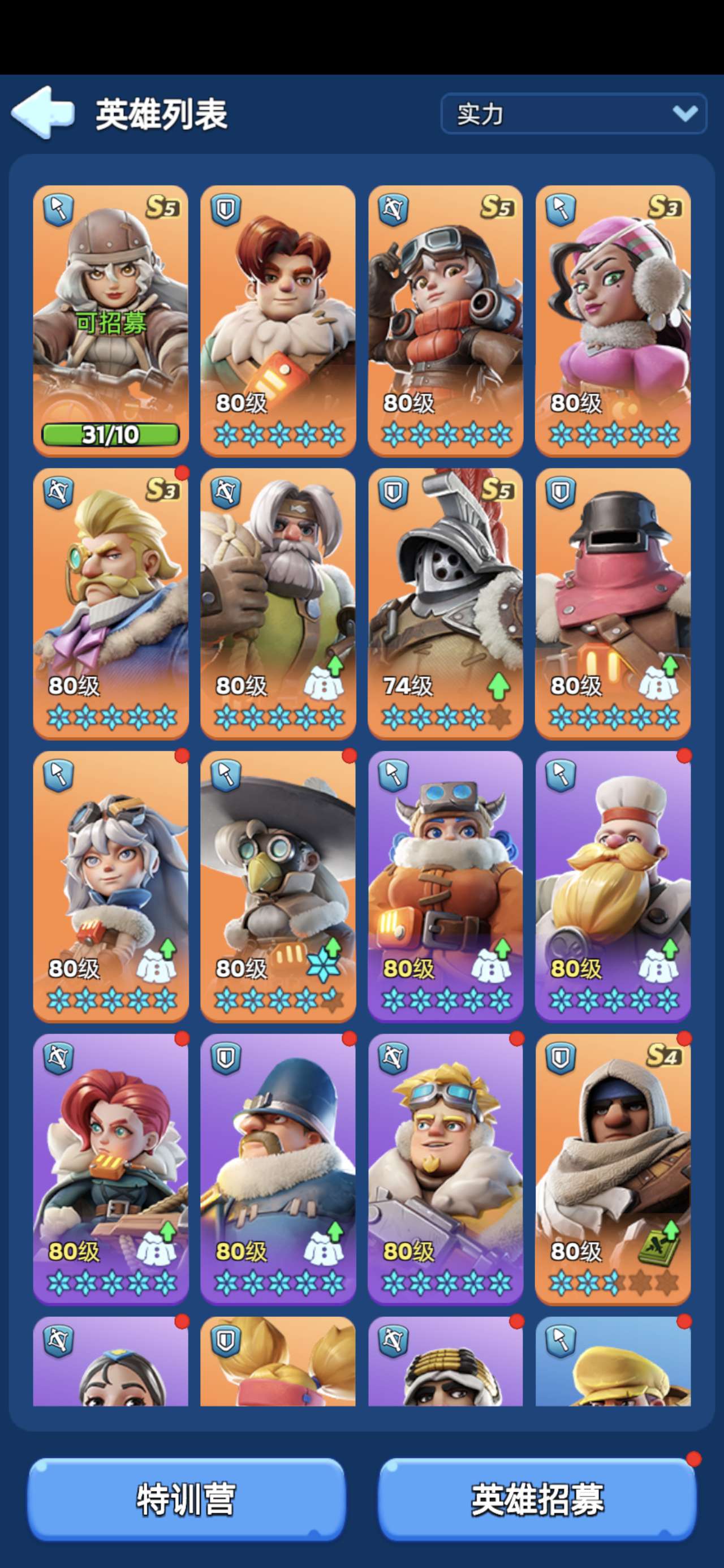Select the red-hooded iron helmet hero
Screen dimensions: 724x1568
pos(613,603)
